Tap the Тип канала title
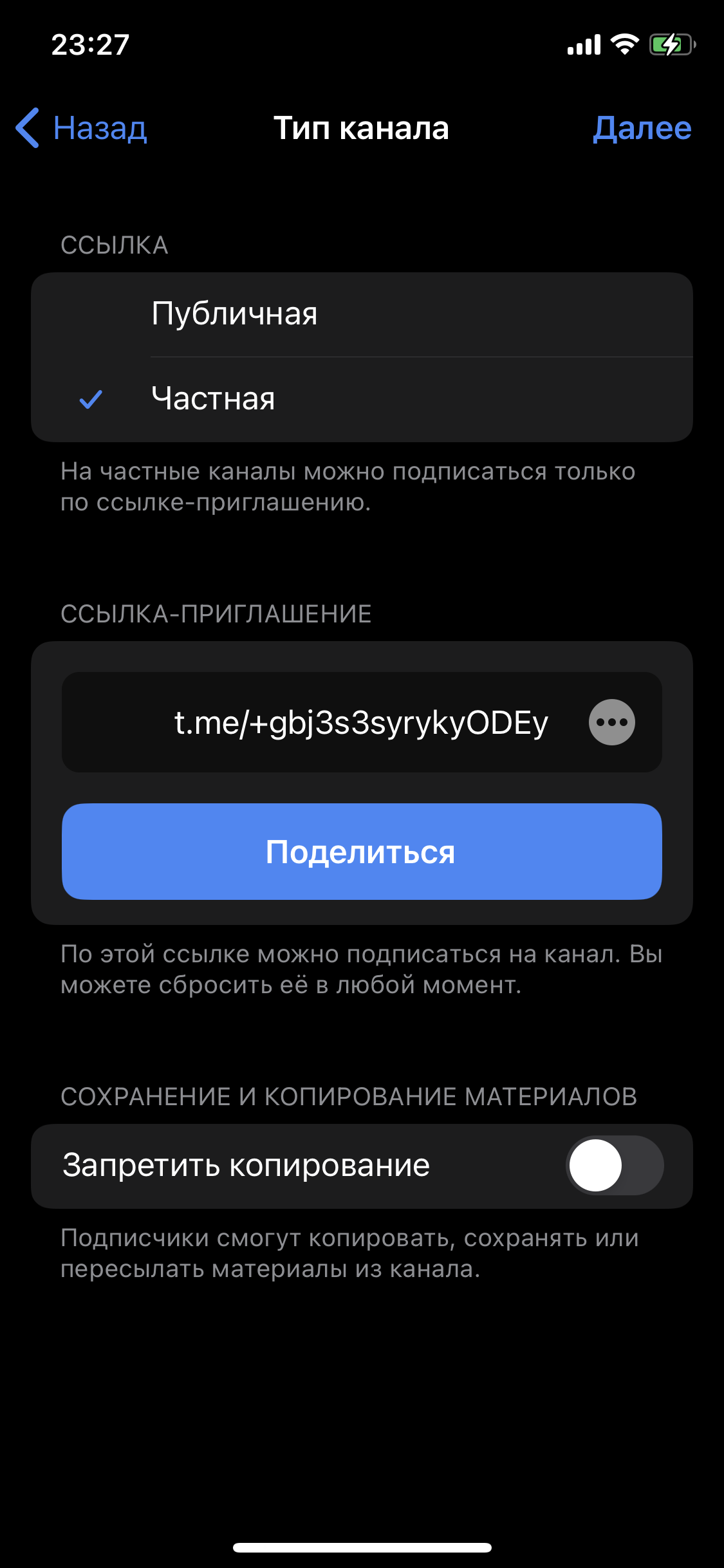The width and height of the screenshot is (724, 1568). [362, 127]
